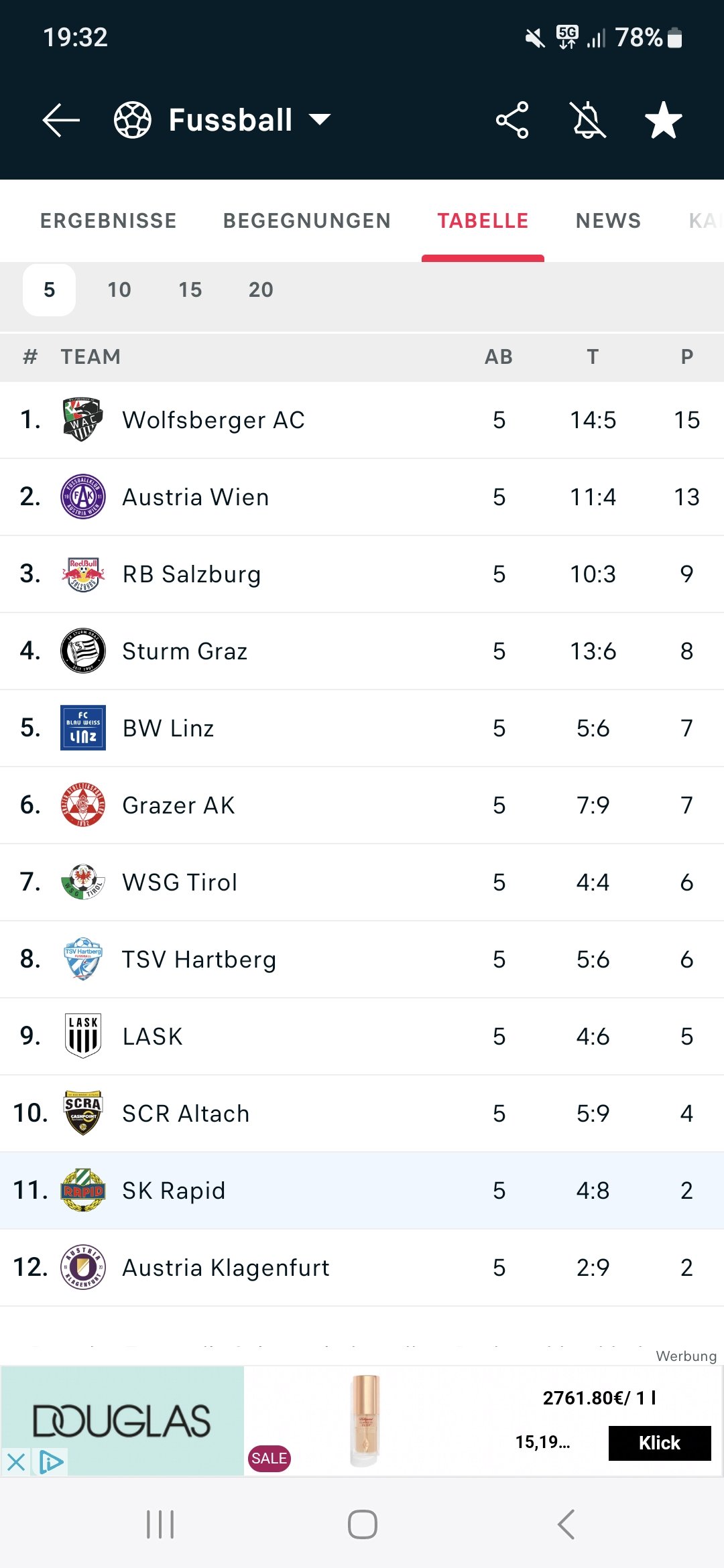This screenshot has height=1568, width=724.
Task: Open Wolfsberger AC team row
Action: click(x=362, y=420)
